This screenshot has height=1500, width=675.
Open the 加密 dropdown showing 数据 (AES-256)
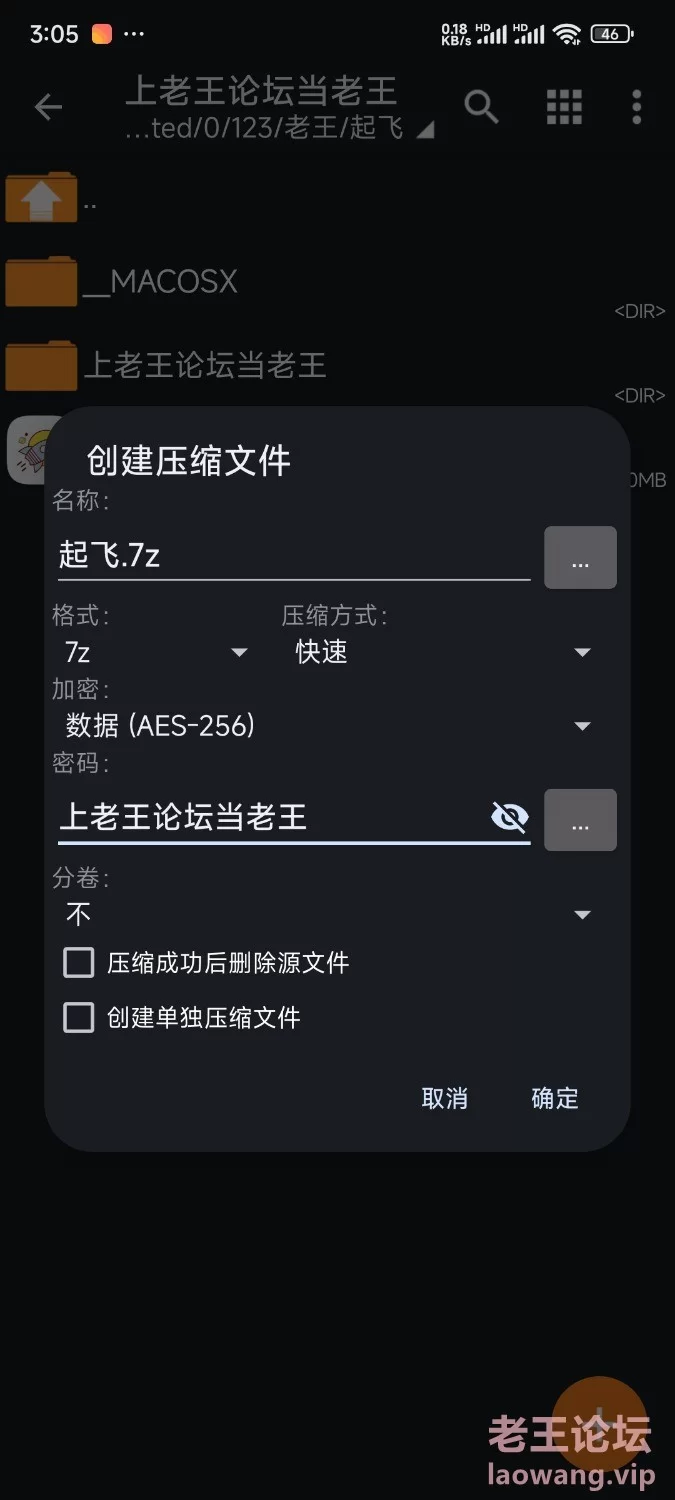click(x=328, y=725)
